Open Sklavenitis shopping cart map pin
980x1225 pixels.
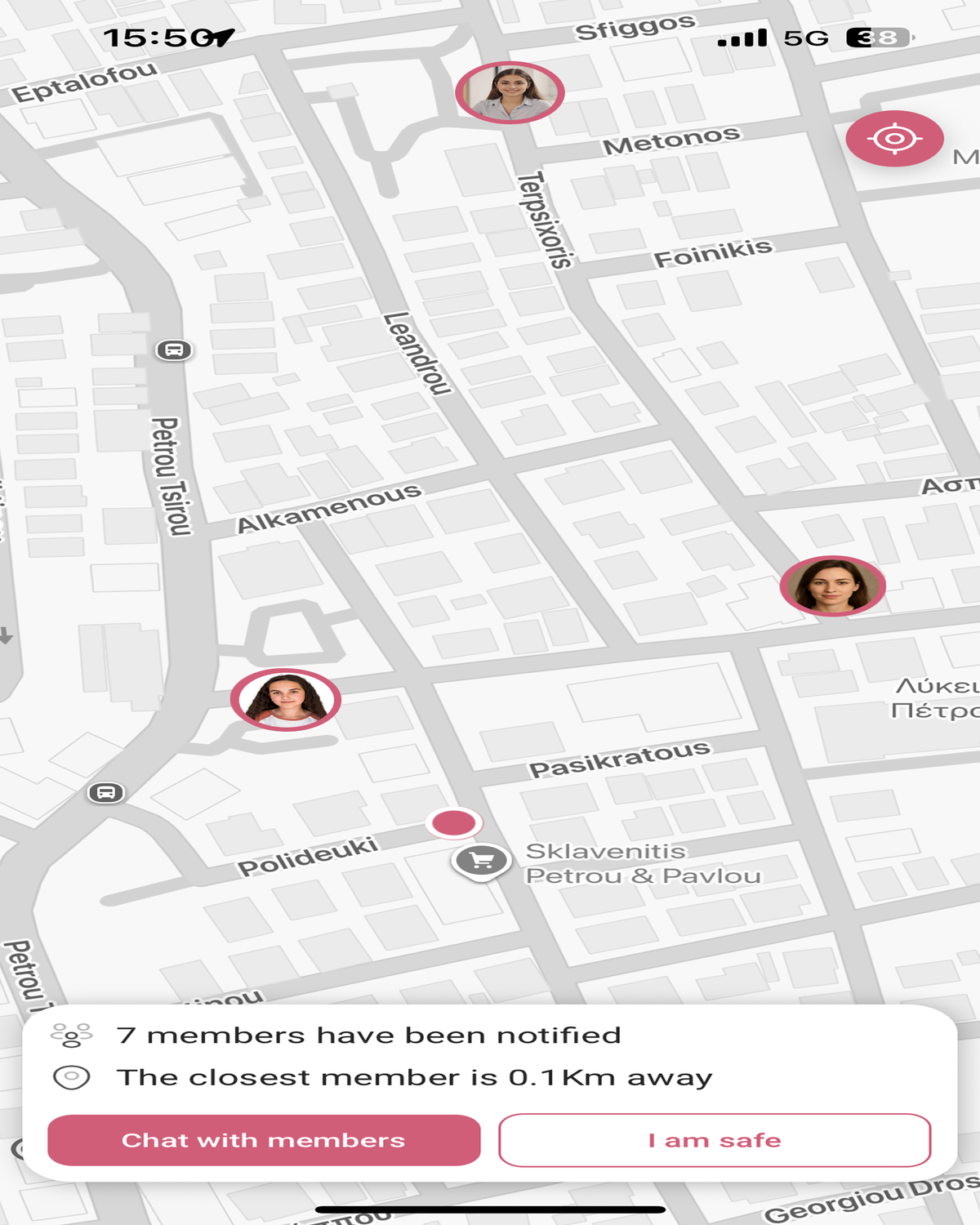[482, 862]
